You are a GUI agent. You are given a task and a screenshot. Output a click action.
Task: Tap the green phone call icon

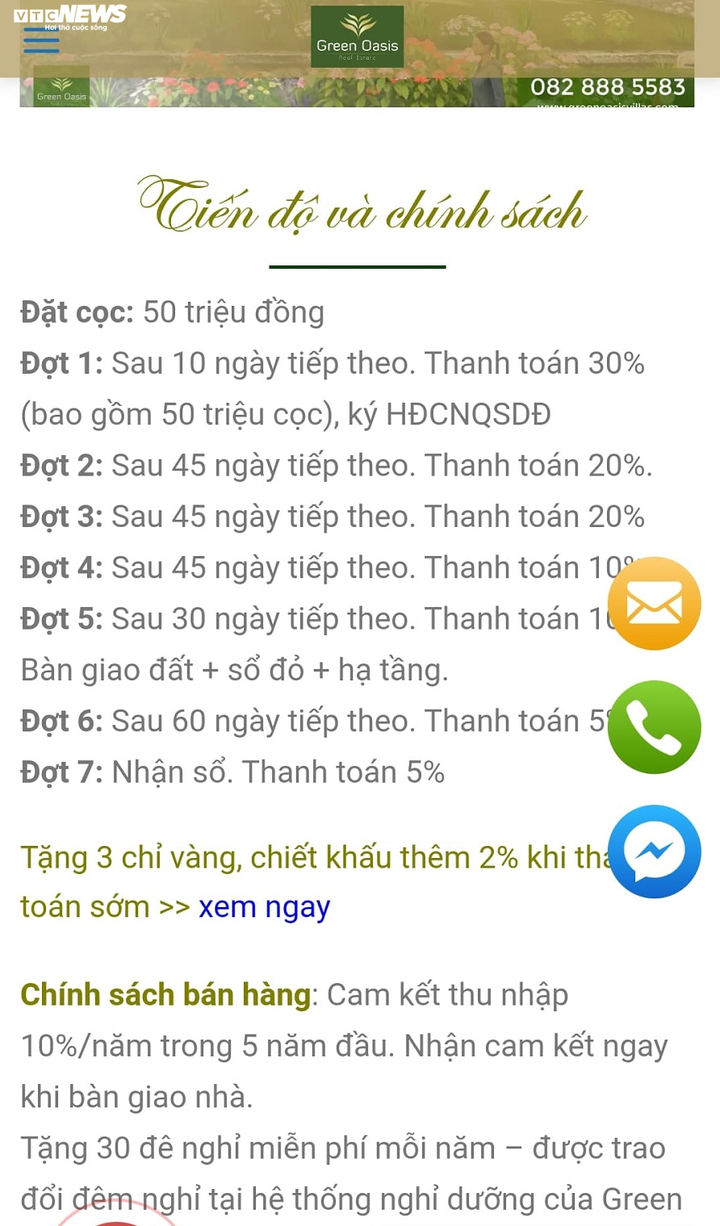[654, 727]
